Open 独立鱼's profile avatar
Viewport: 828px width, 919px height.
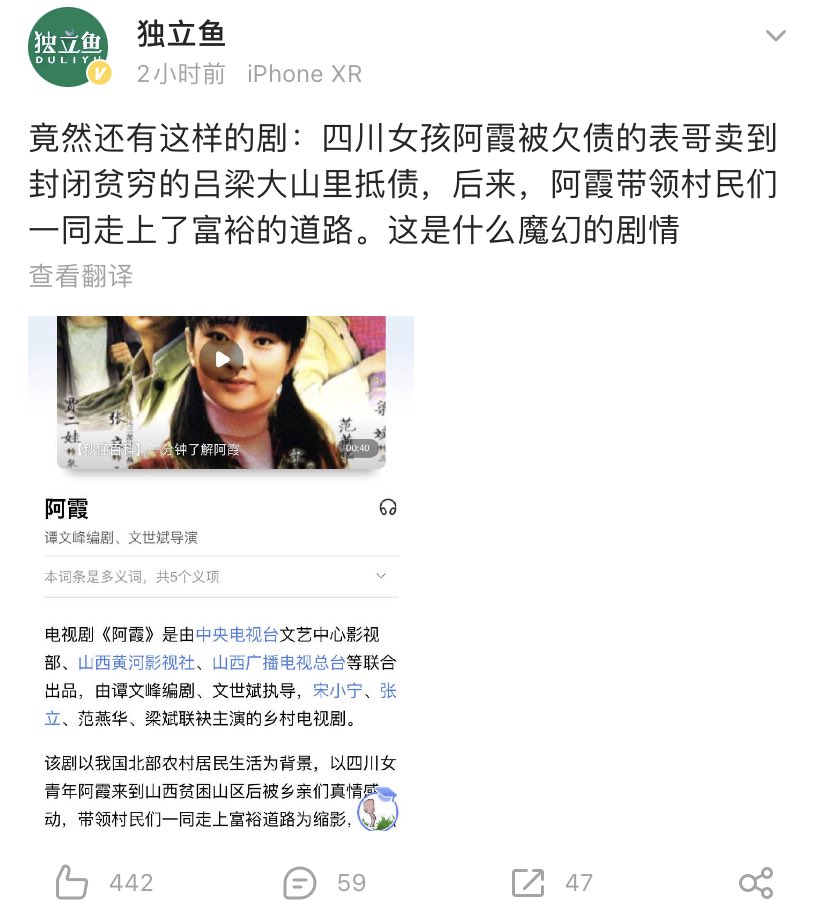click(68, 48)
